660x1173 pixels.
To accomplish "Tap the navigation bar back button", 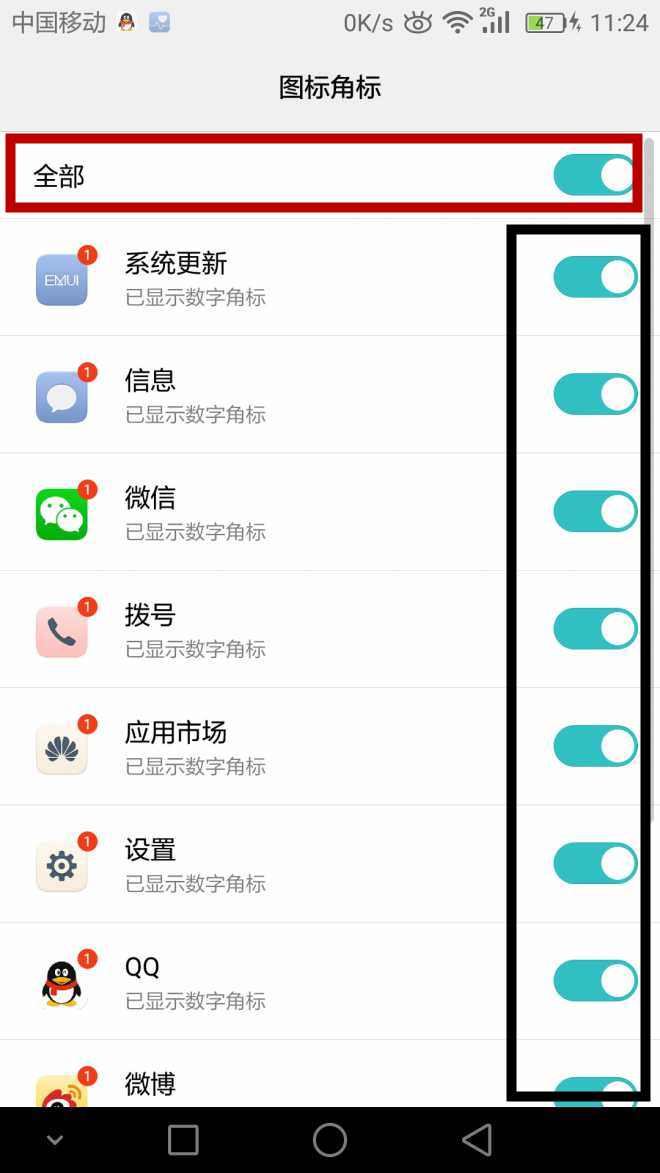I will point(477,1140).
